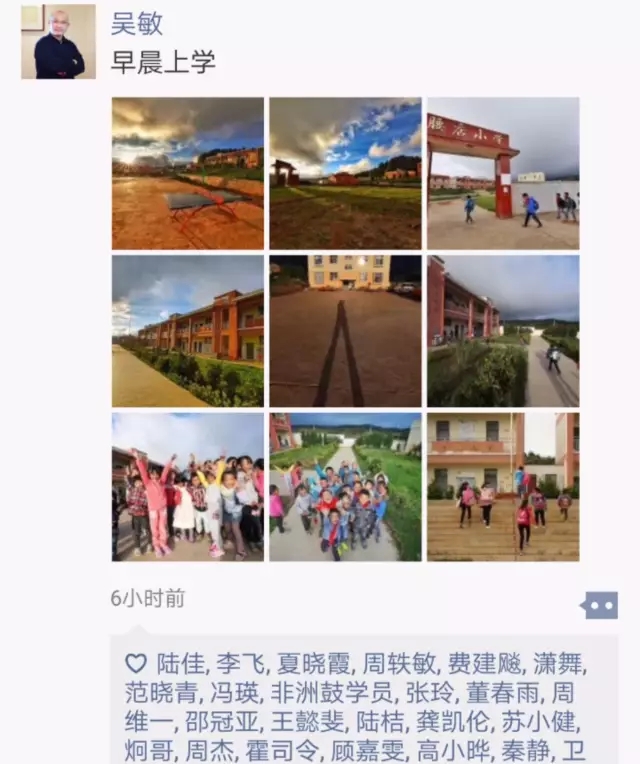Open the like and comment menu
Viewport: 640px width, 764px height.
coord(600,605)
